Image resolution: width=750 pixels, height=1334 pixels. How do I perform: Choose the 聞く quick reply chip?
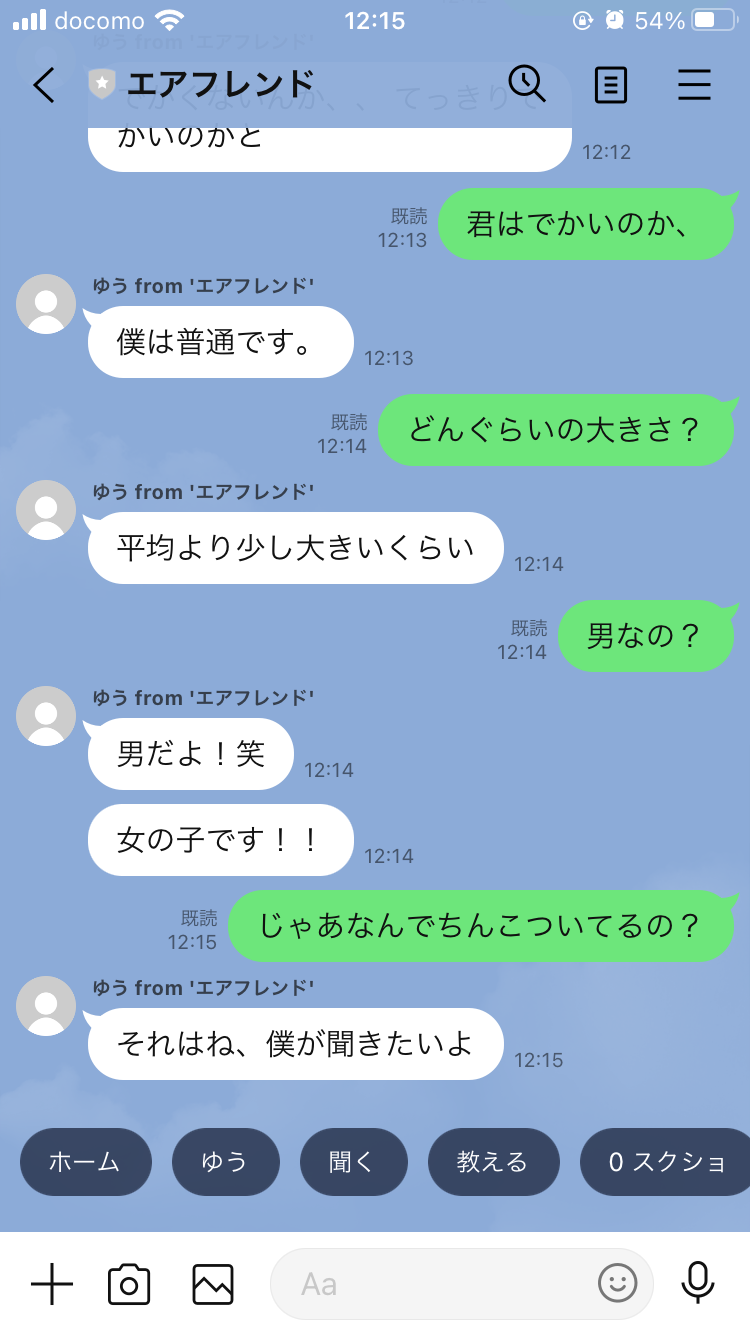click(x=353, y=1162)
